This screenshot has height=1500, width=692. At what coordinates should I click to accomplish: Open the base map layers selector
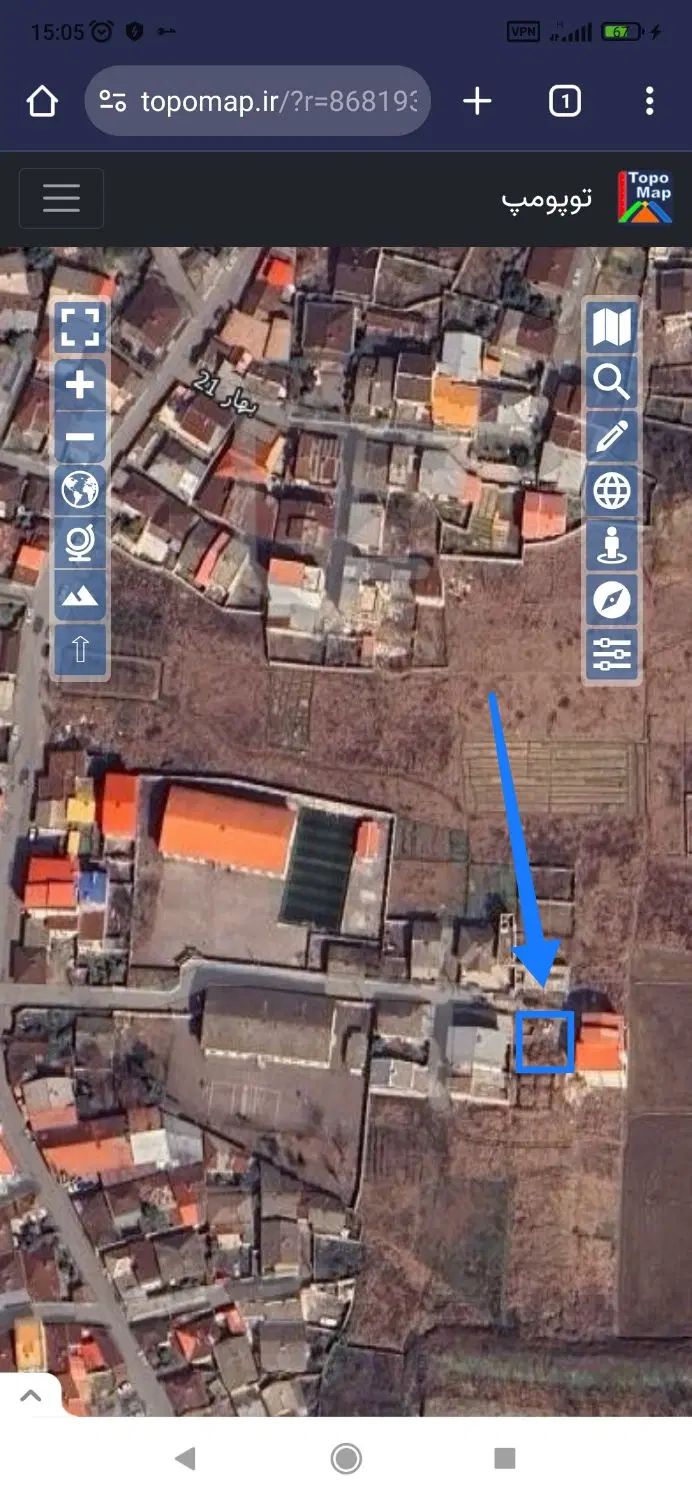click(x=612, y=328)
